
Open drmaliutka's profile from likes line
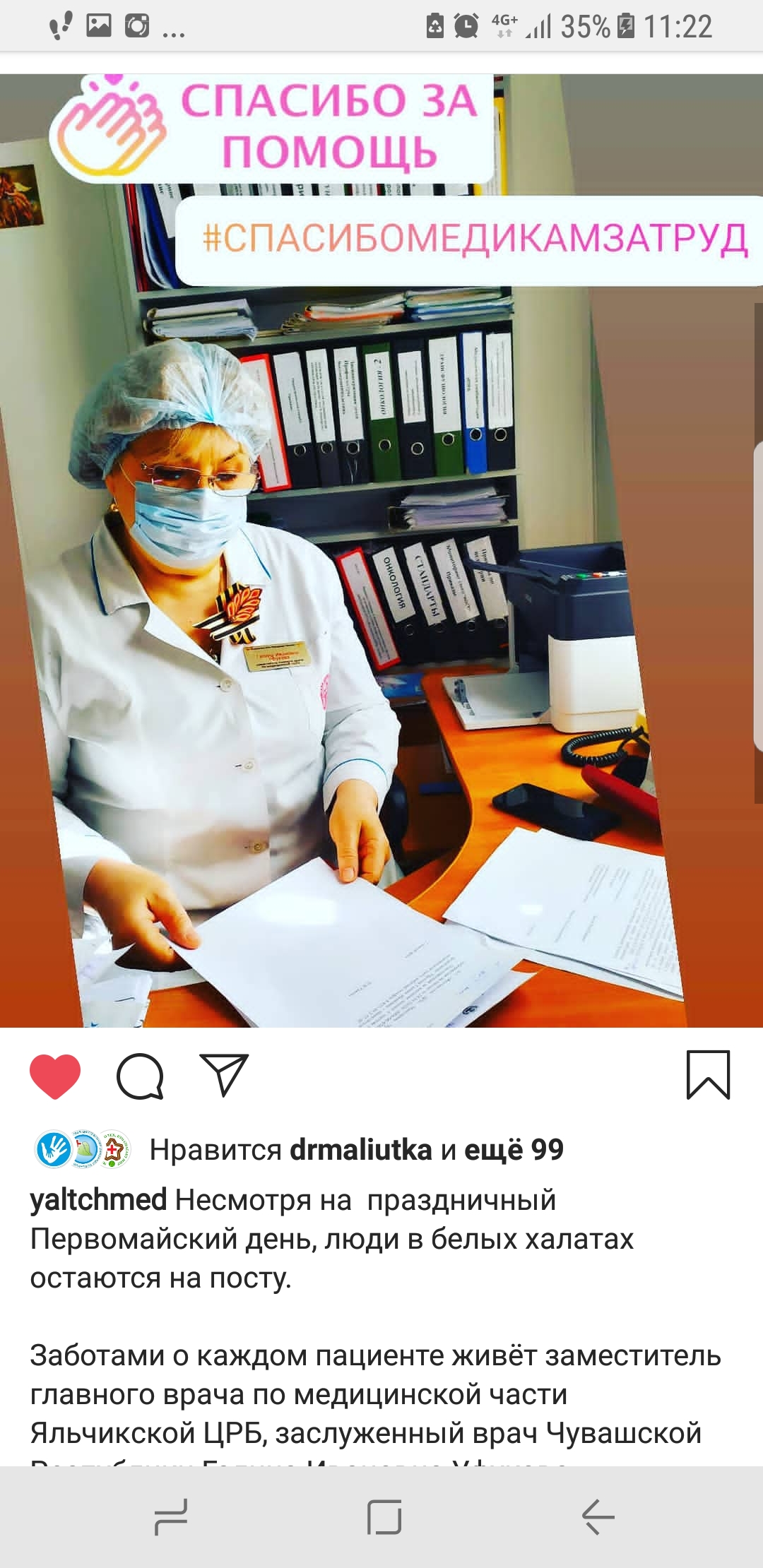361,1150
